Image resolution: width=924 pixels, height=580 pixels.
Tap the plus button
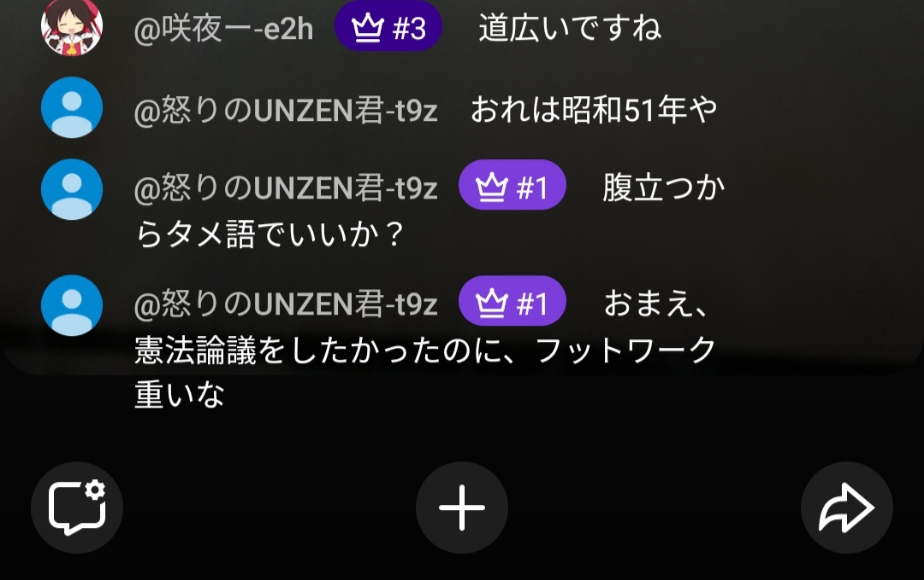tap(462, 508)
